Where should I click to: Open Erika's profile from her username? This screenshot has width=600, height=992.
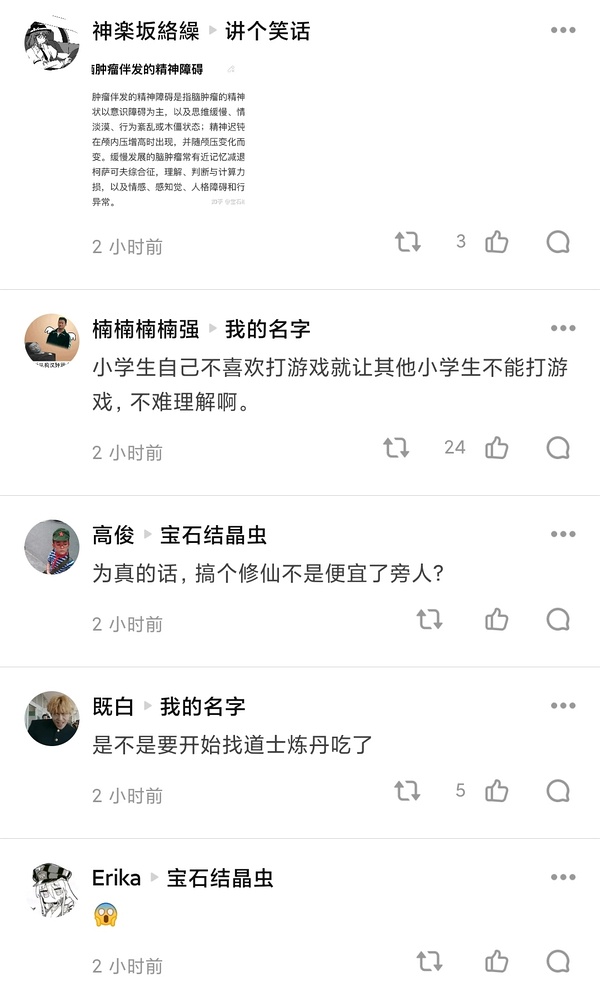(116, 878)
